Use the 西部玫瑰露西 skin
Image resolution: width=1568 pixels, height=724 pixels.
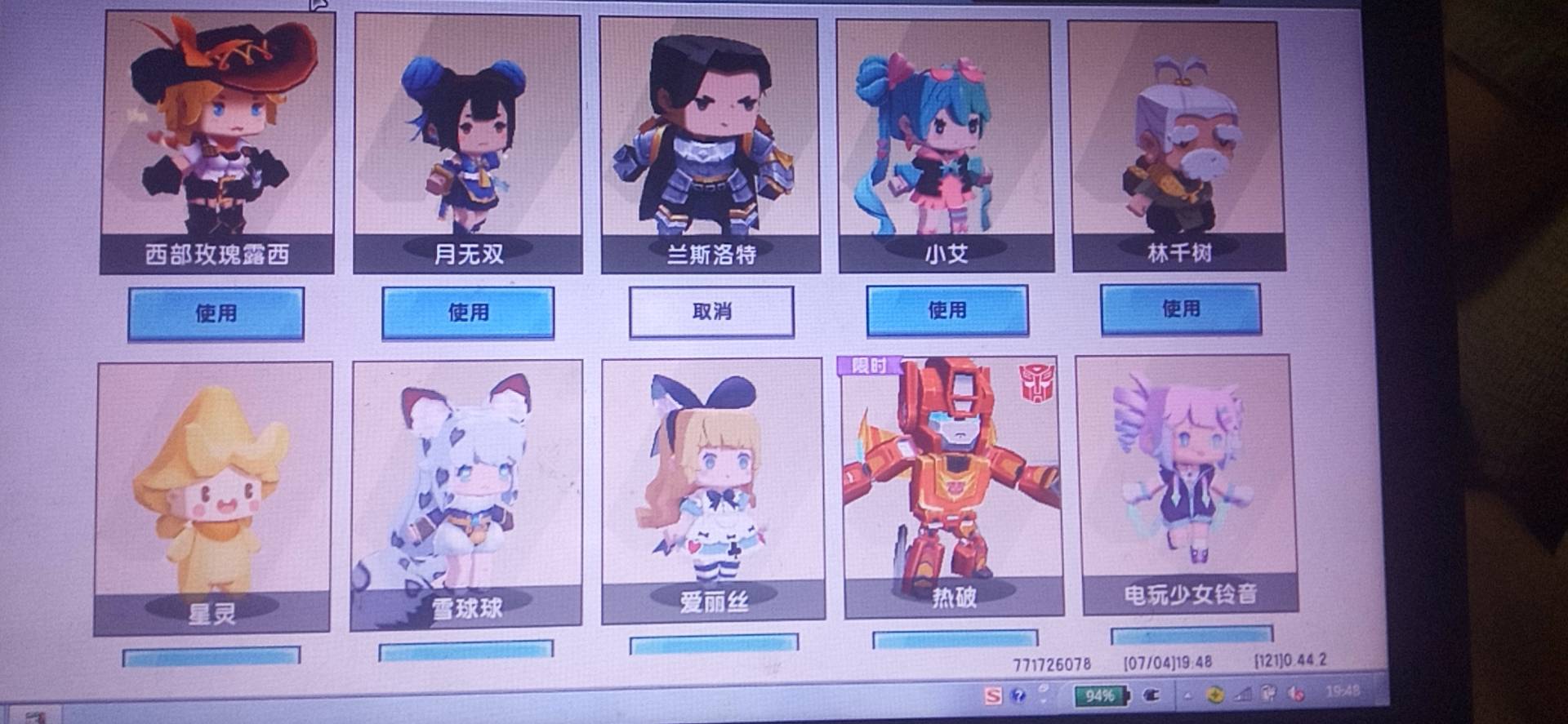(216, 313)
